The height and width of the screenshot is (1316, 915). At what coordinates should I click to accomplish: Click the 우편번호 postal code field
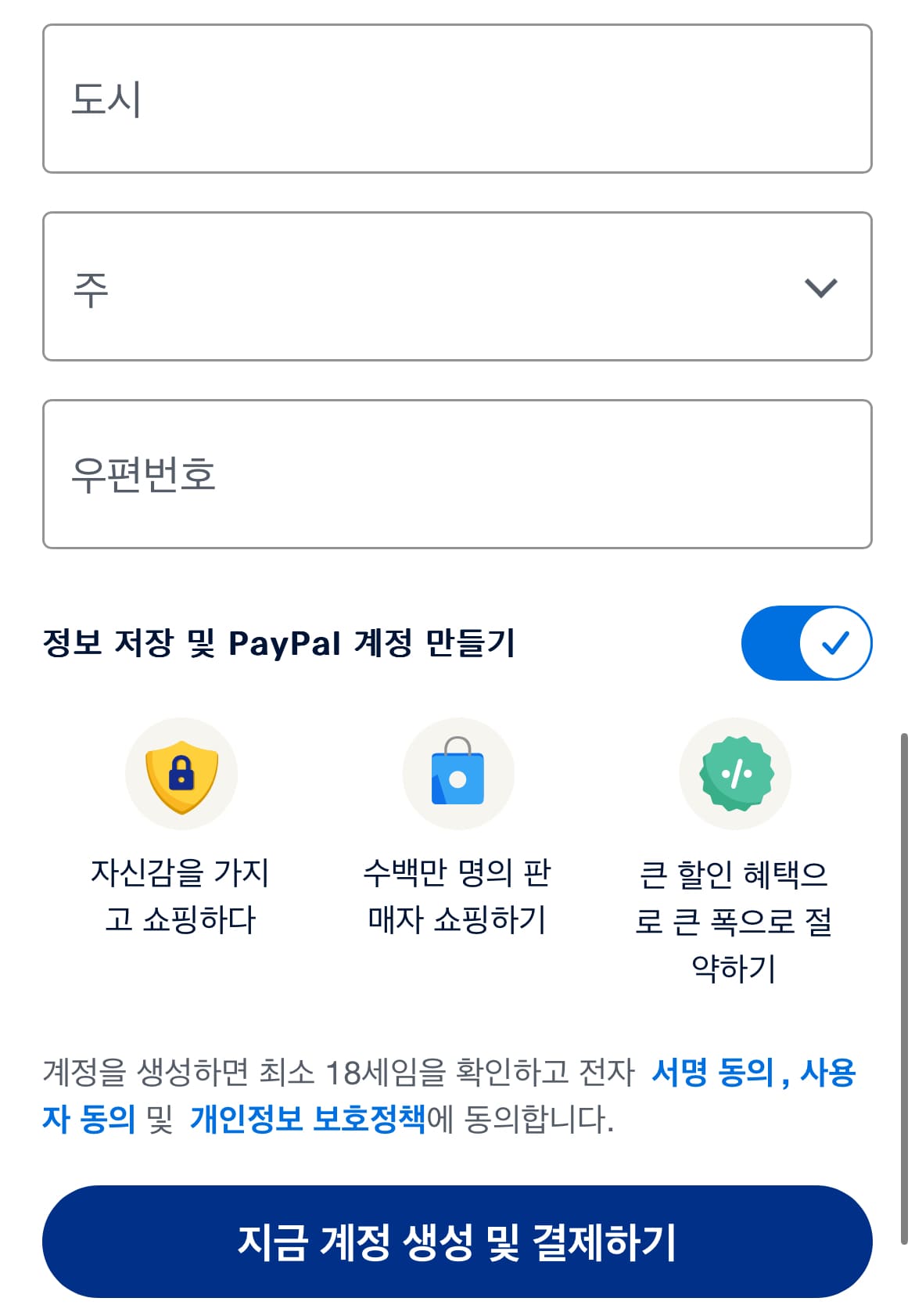click(457, 473)
